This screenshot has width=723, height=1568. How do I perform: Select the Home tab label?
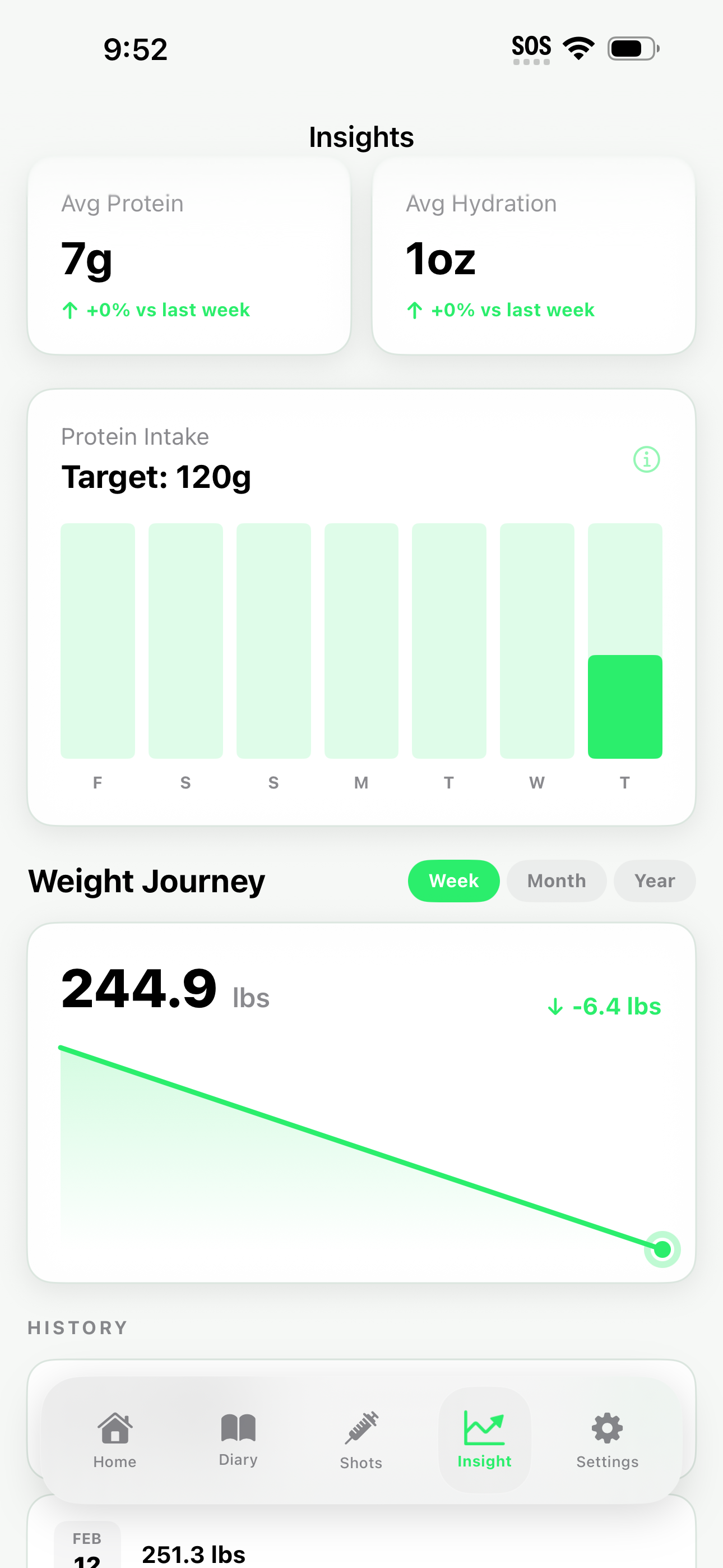coord(114,1462)
